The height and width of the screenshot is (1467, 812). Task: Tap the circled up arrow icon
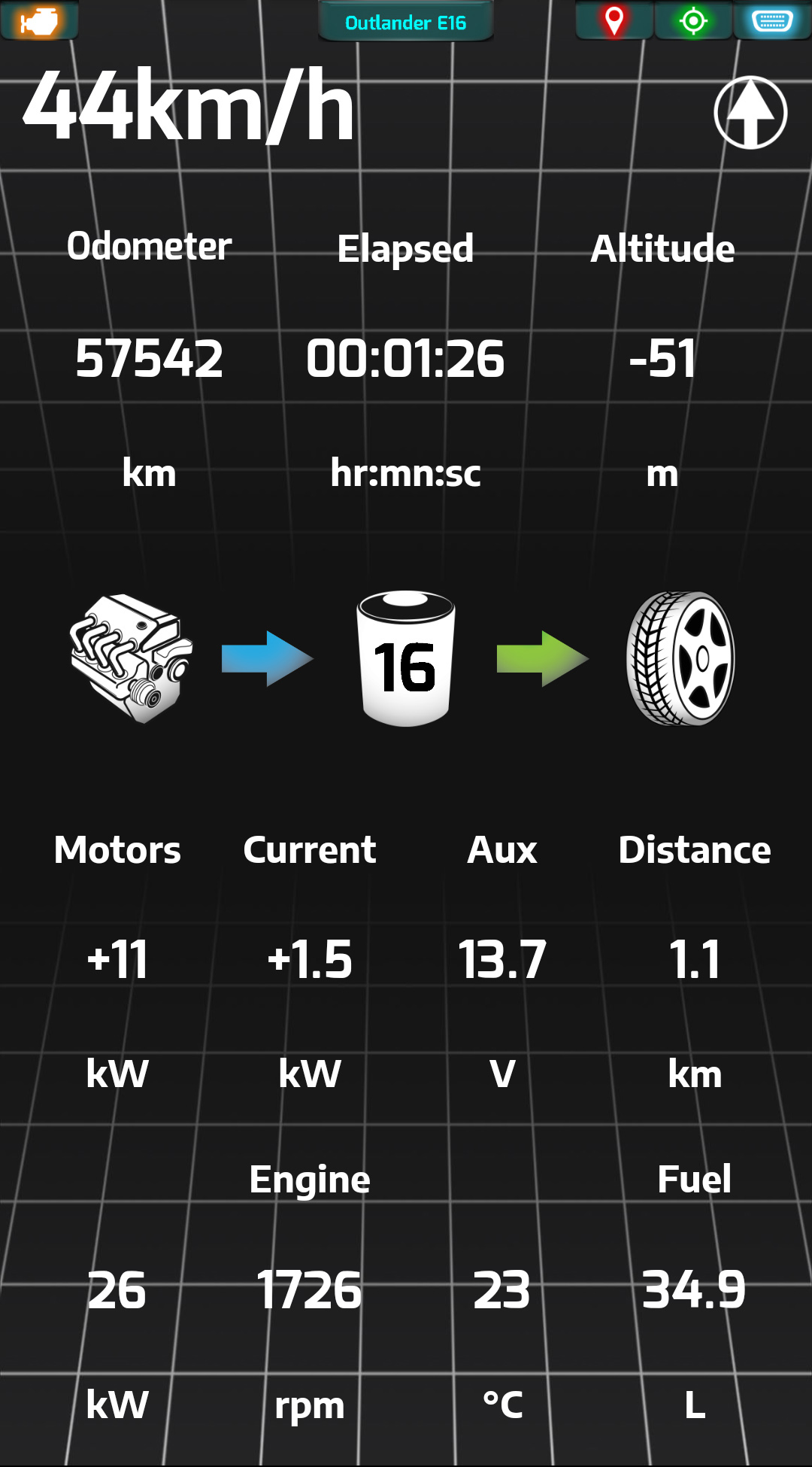(750, 113)
